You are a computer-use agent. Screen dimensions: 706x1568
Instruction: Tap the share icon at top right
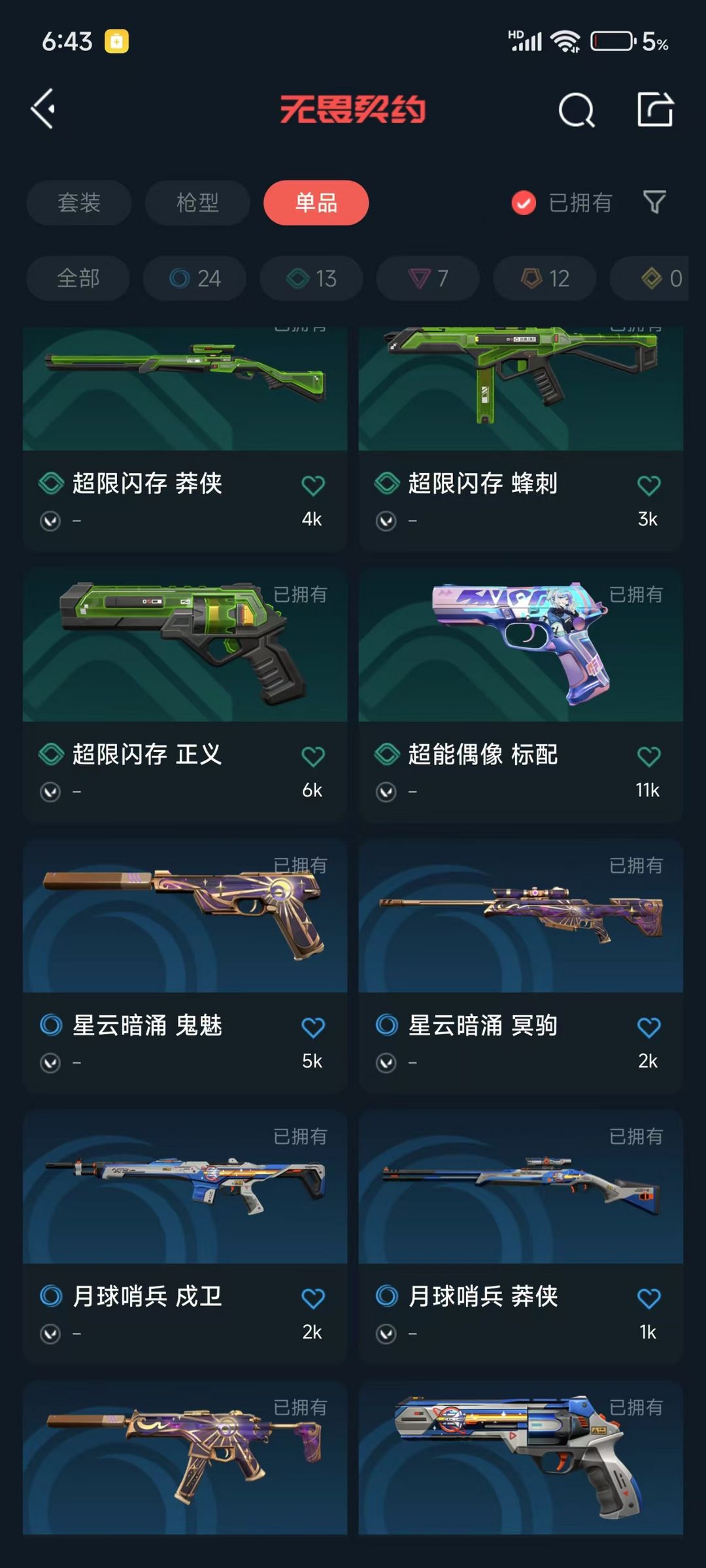coord(655,109)
